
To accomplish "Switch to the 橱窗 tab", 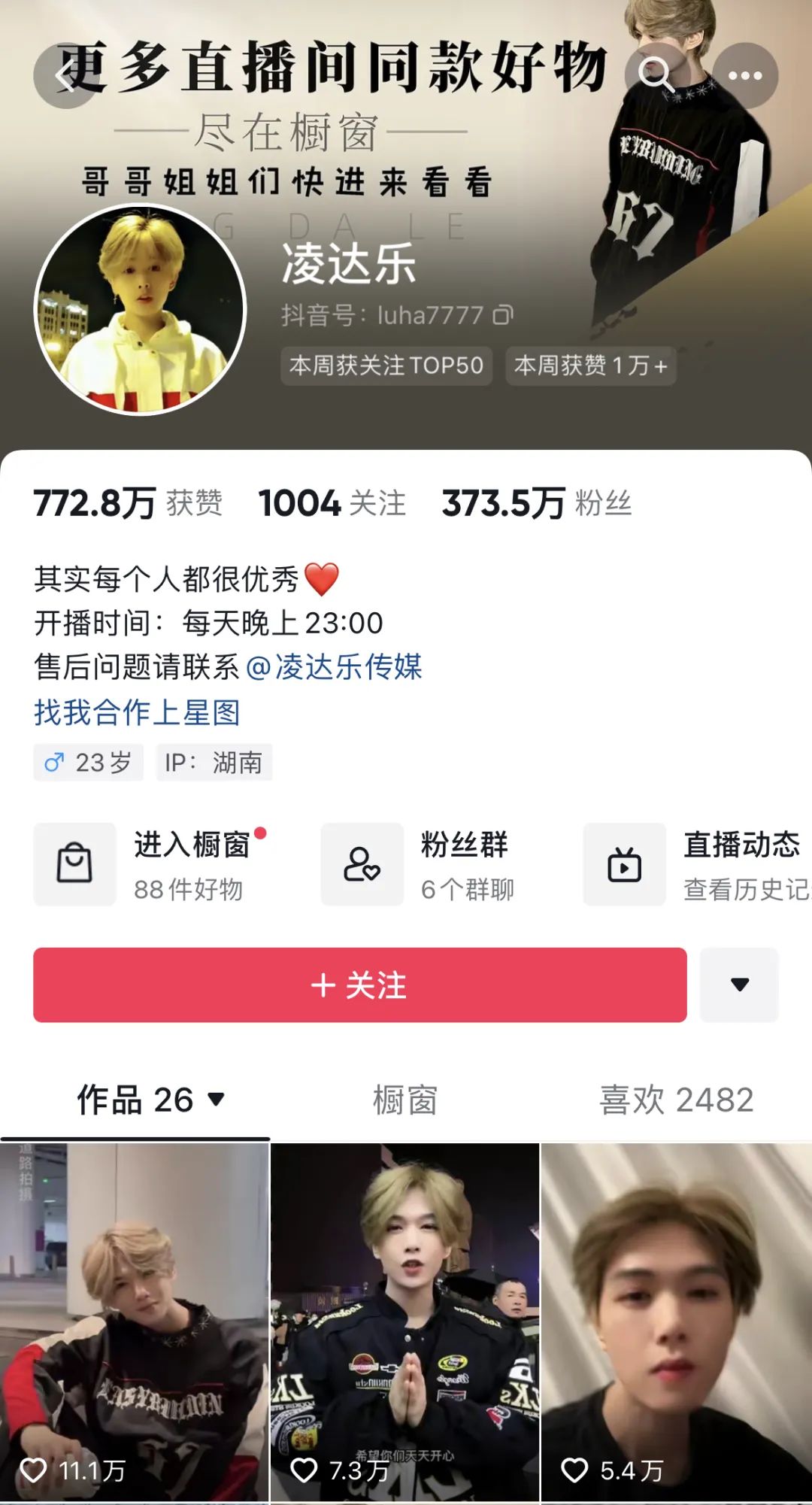I will [x=405, y=1100].
